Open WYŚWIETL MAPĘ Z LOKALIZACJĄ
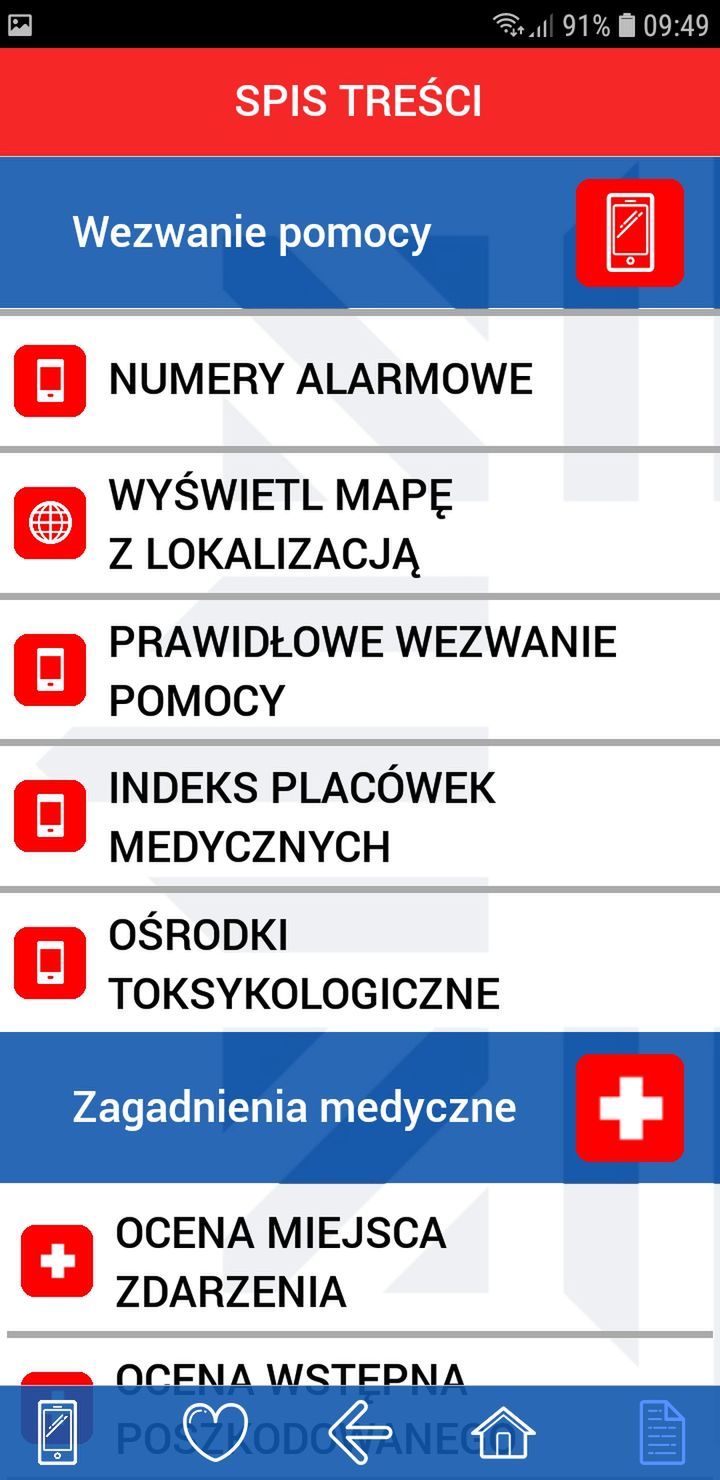Screen dimensions: 720x1480 (360, 523)
